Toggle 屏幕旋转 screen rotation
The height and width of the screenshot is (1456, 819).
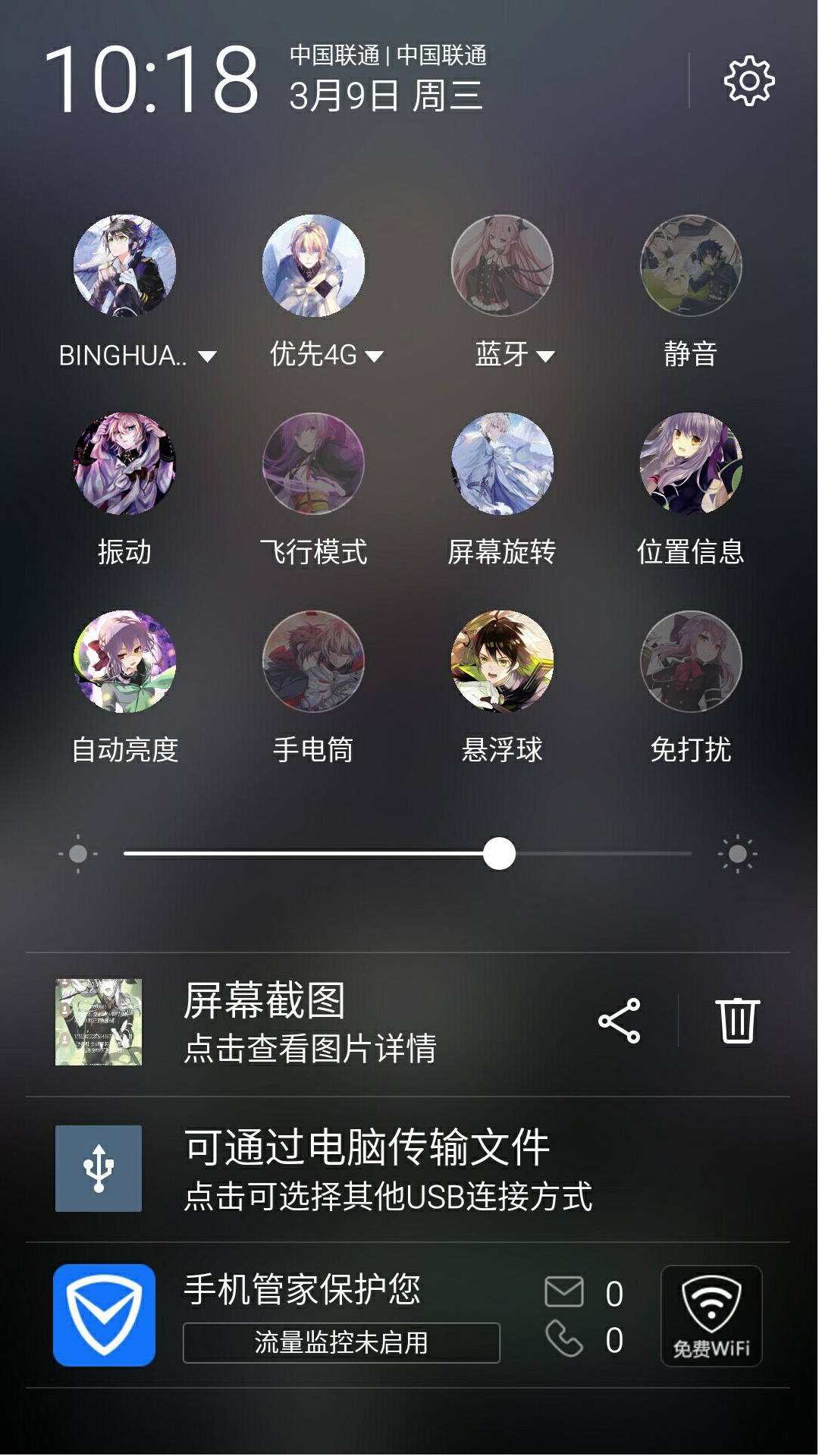click(502, 464)
